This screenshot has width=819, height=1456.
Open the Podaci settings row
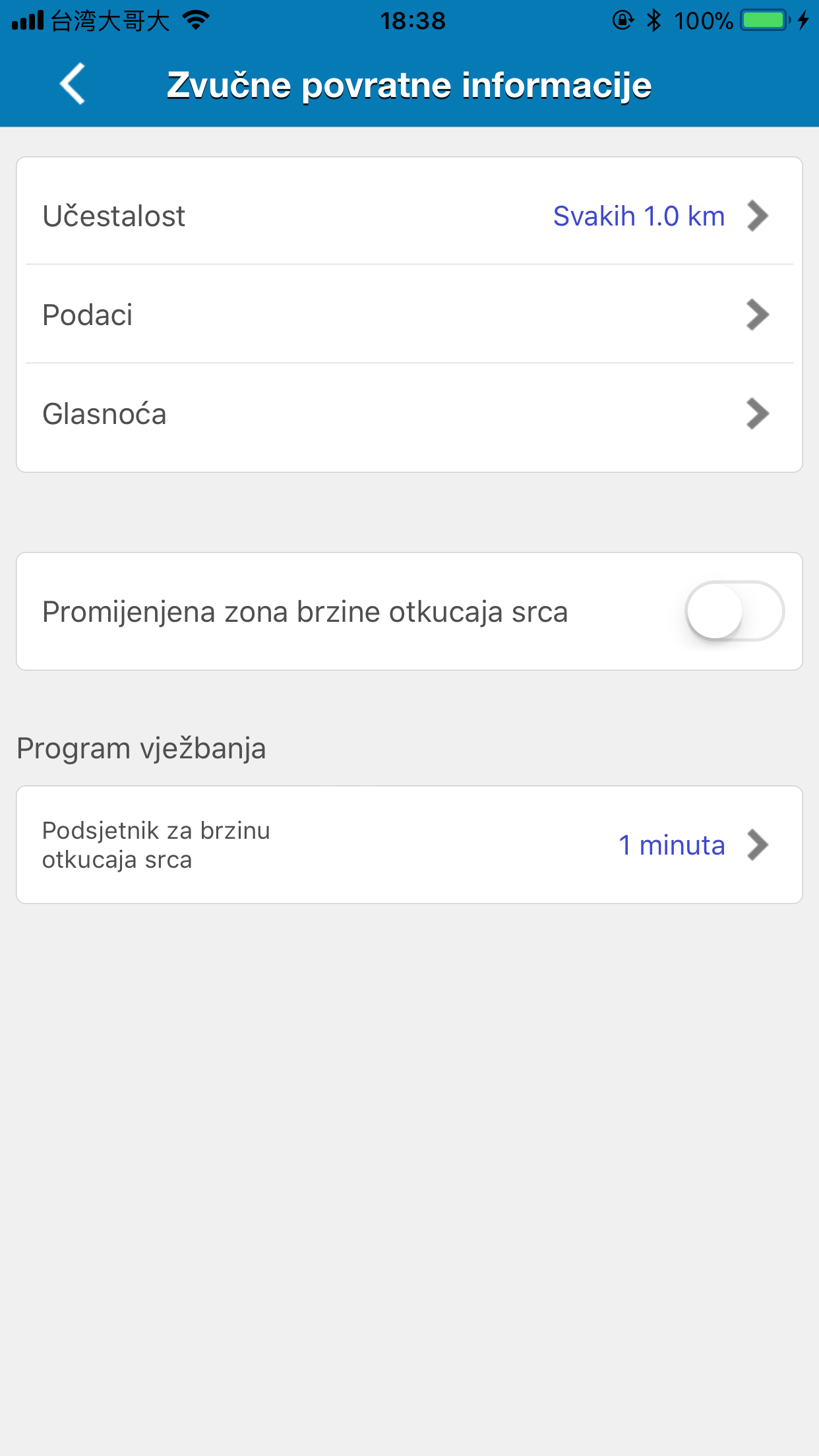click(409, 315)
